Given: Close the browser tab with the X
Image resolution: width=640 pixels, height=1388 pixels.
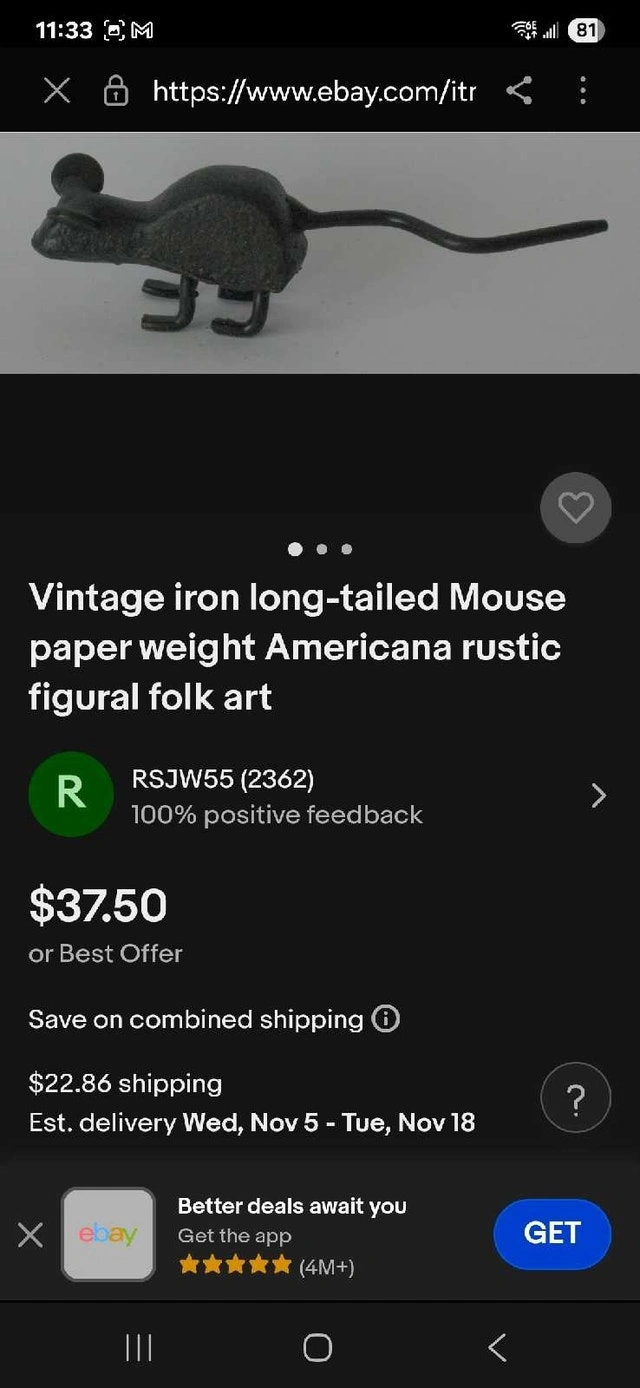Looking at the screenshot, I should tap(57, 92).
